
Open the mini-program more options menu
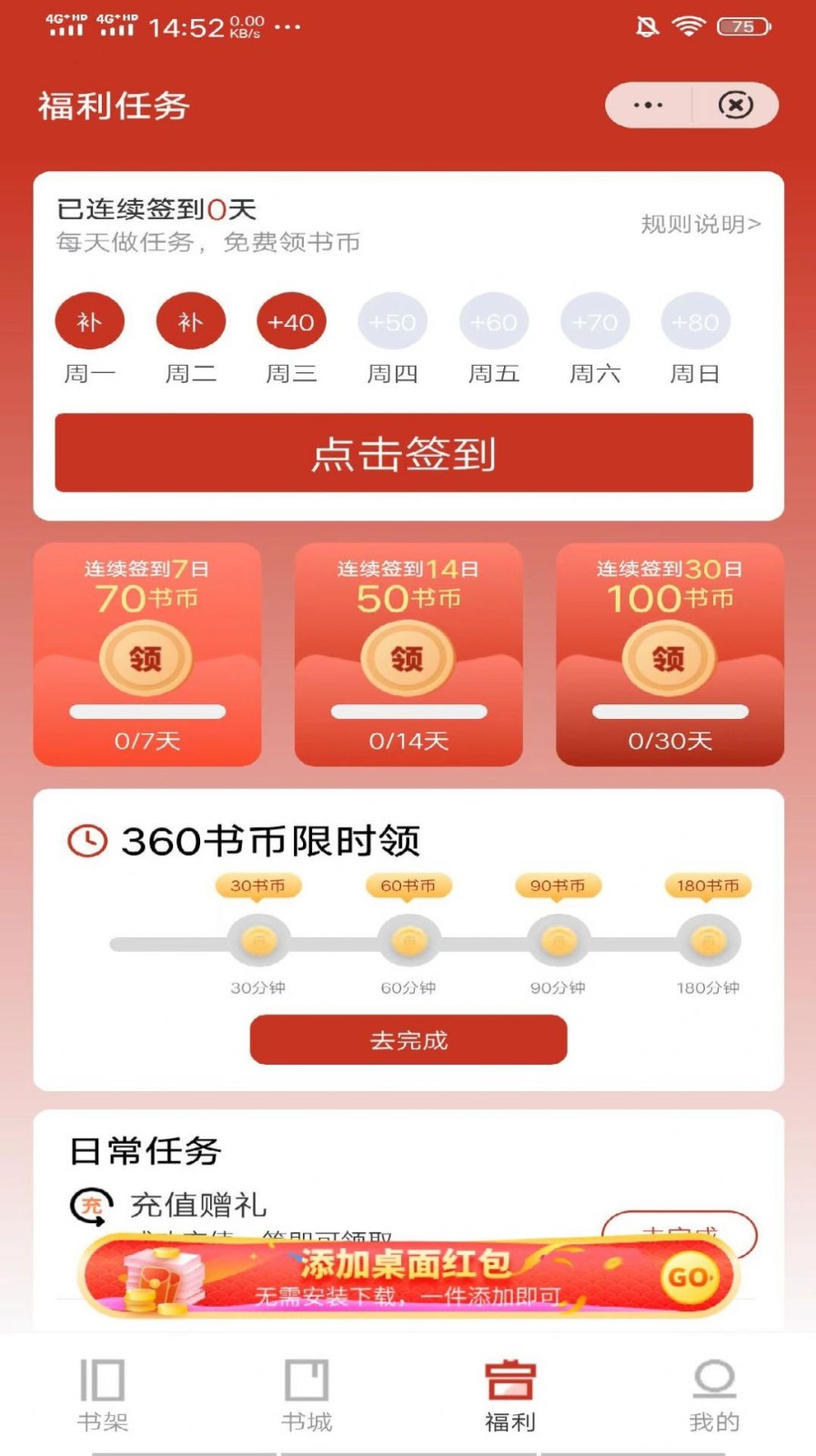(648, 106)
